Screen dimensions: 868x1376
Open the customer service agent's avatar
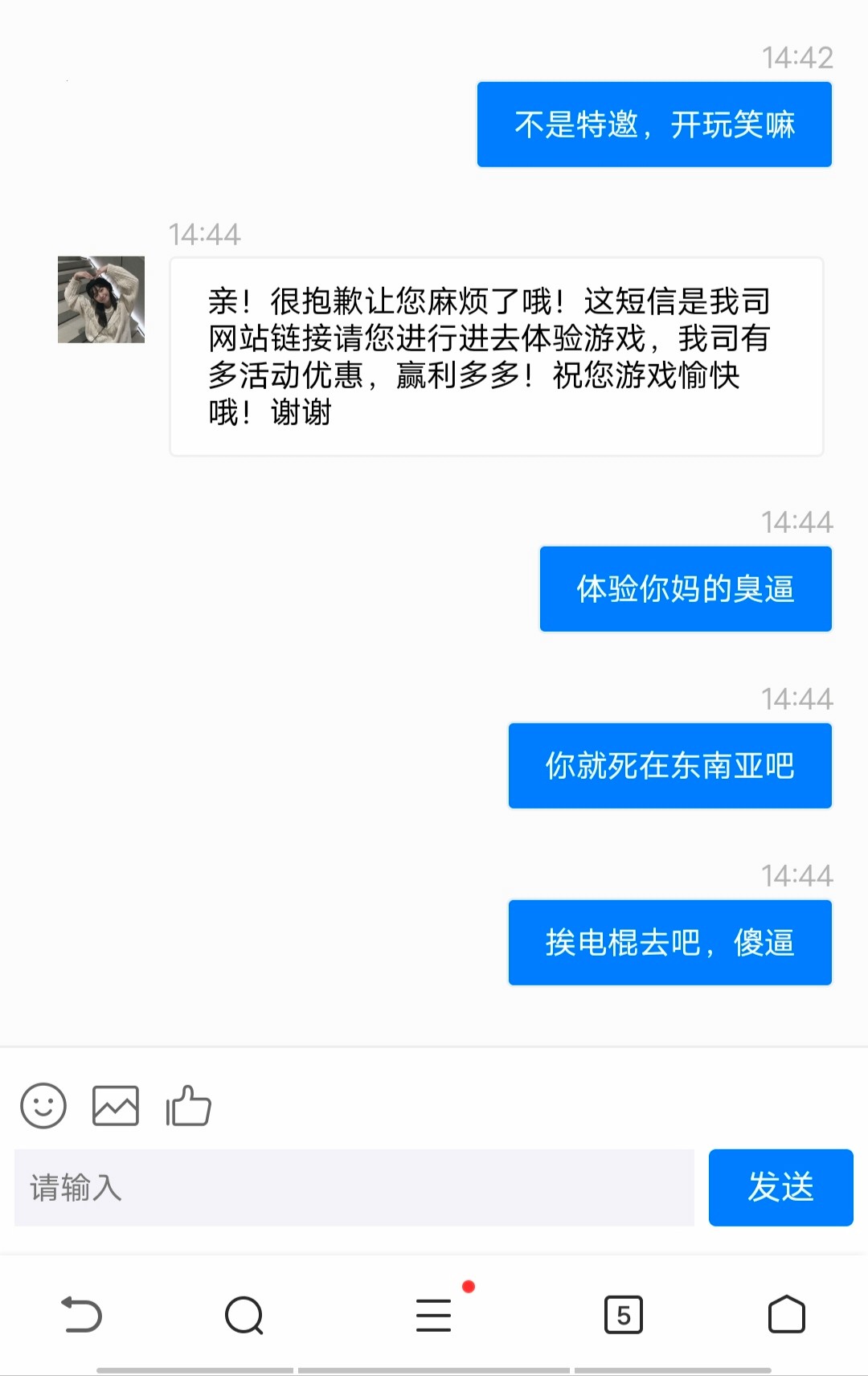(101, 300)
